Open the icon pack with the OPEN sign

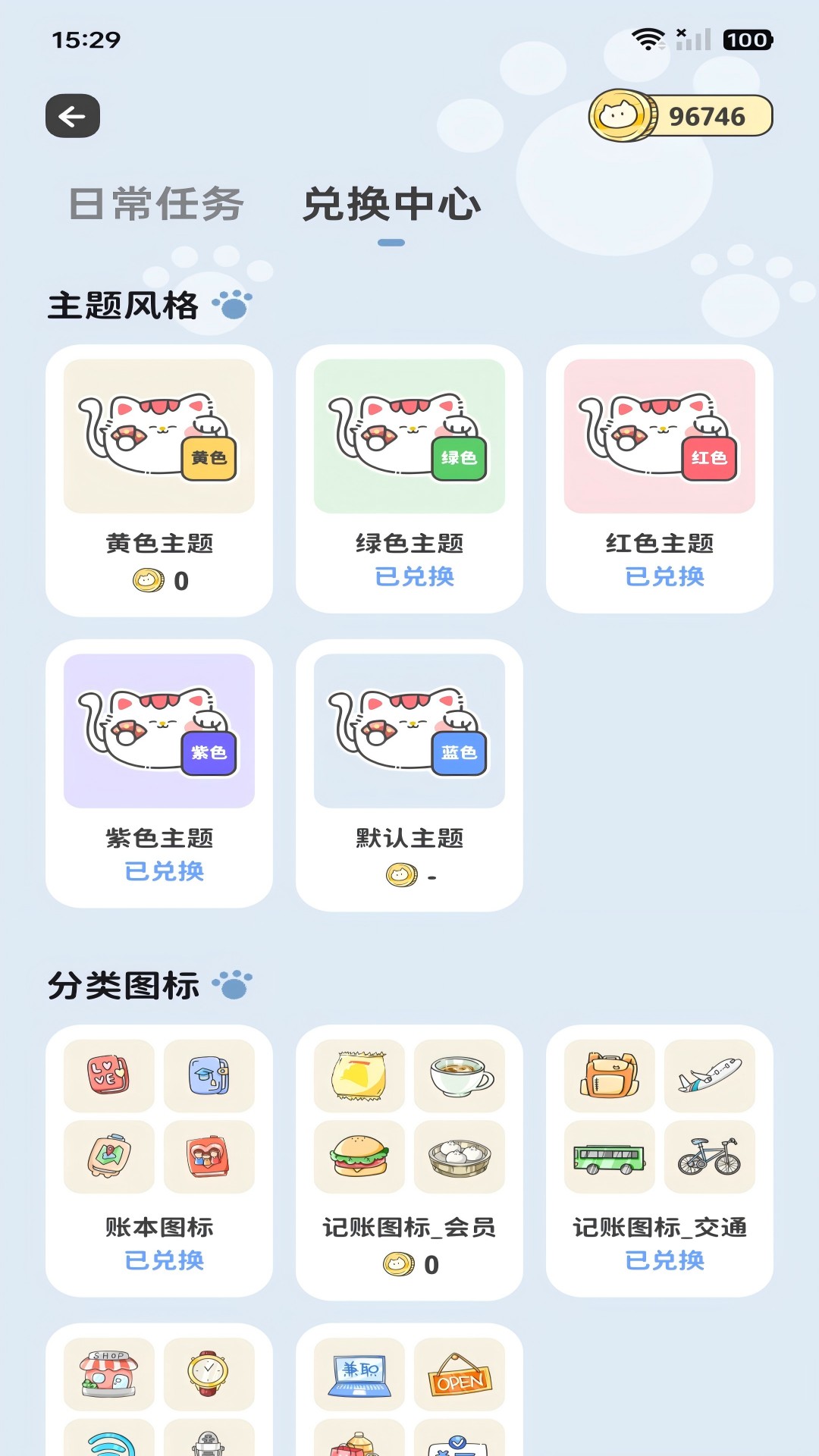click(409, 1392)
